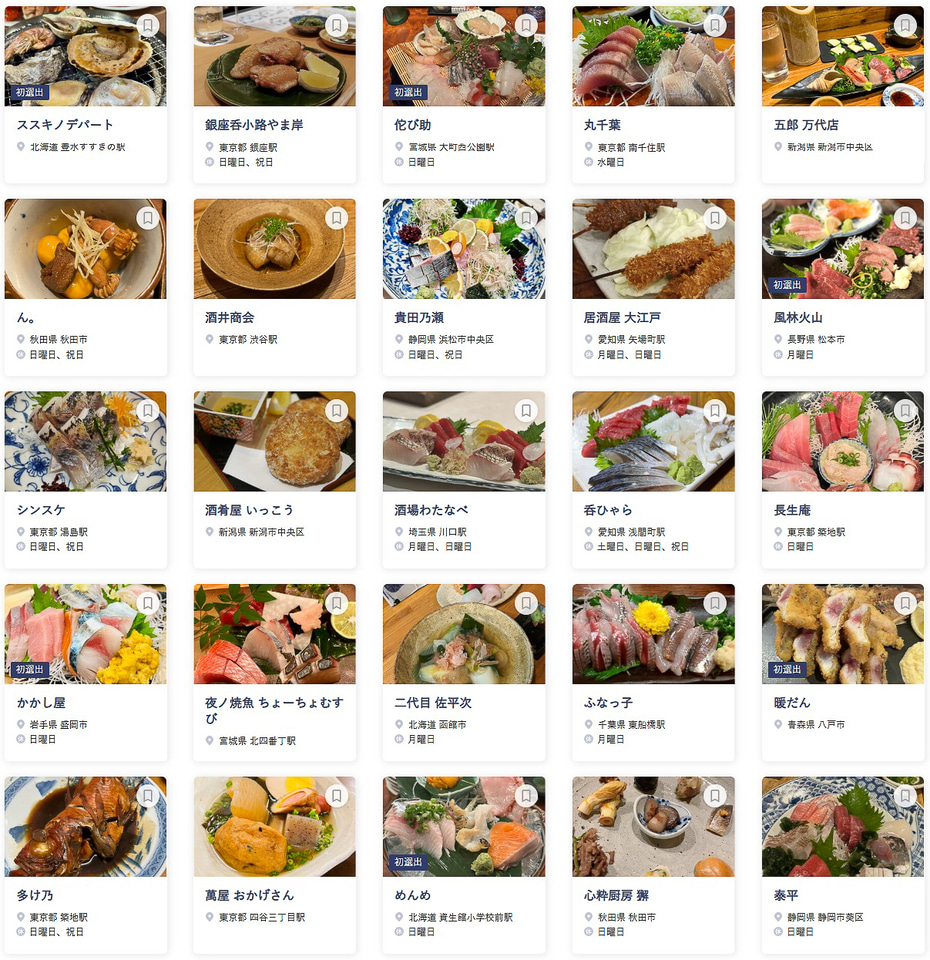Save 丸千葉 using its bookmark icon

(x=715, y=26)
